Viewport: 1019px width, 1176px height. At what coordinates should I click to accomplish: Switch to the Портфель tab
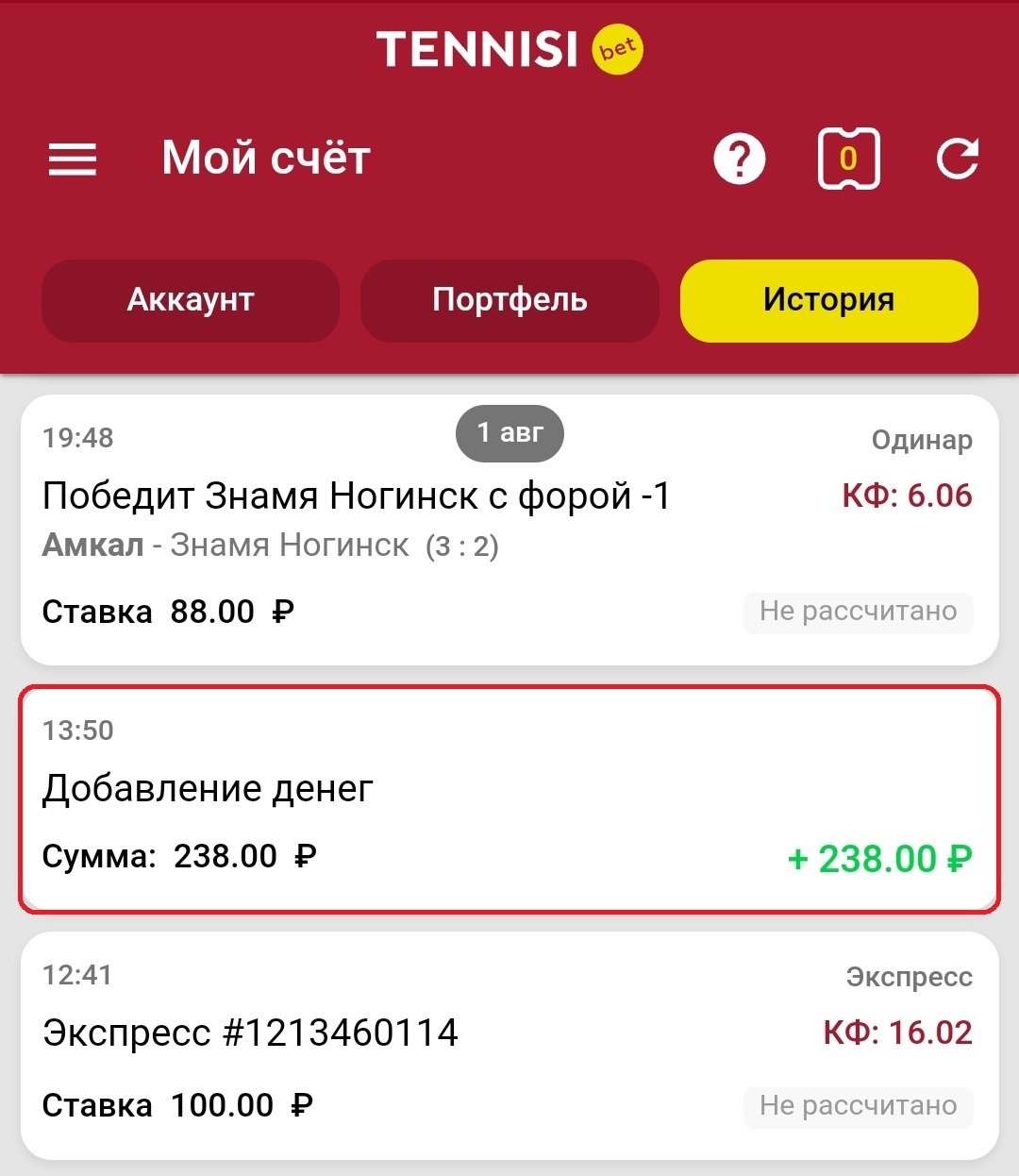point(509,300)
